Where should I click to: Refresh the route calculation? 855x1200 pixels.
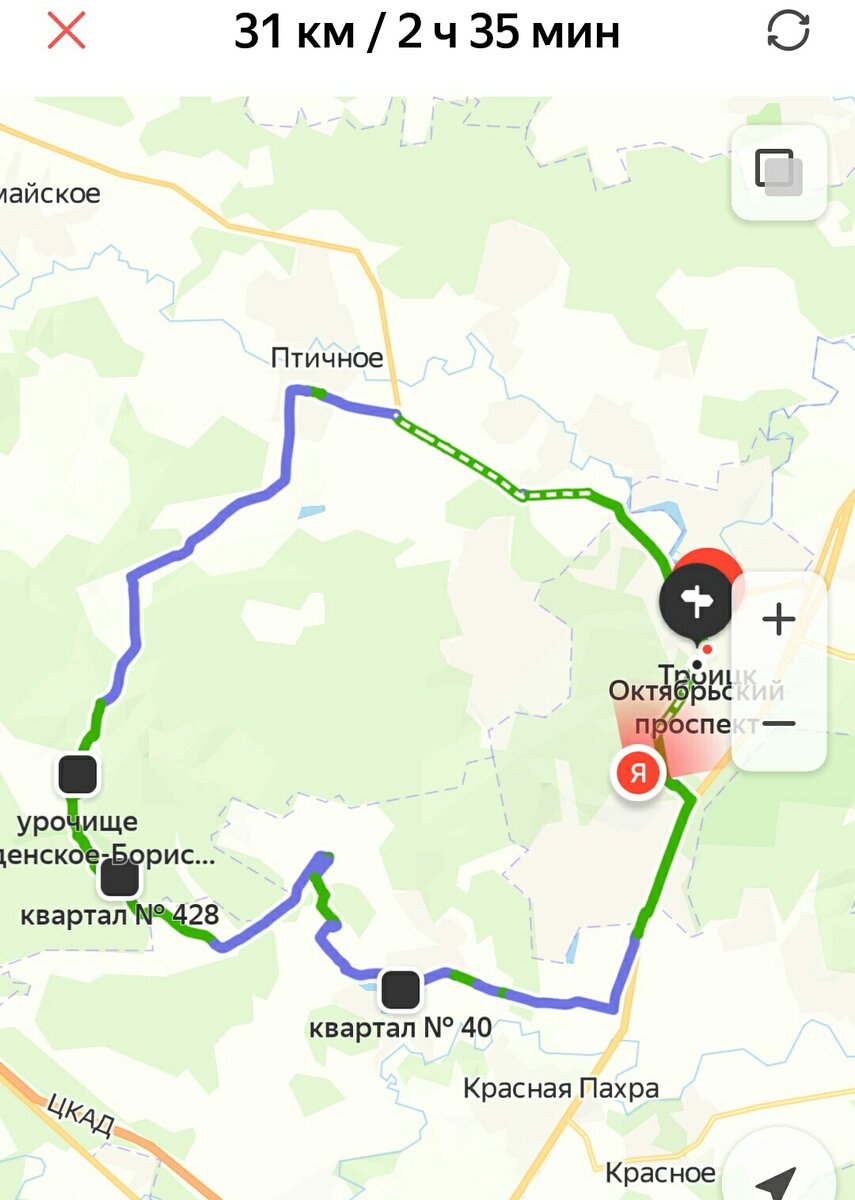click(789, 32)
